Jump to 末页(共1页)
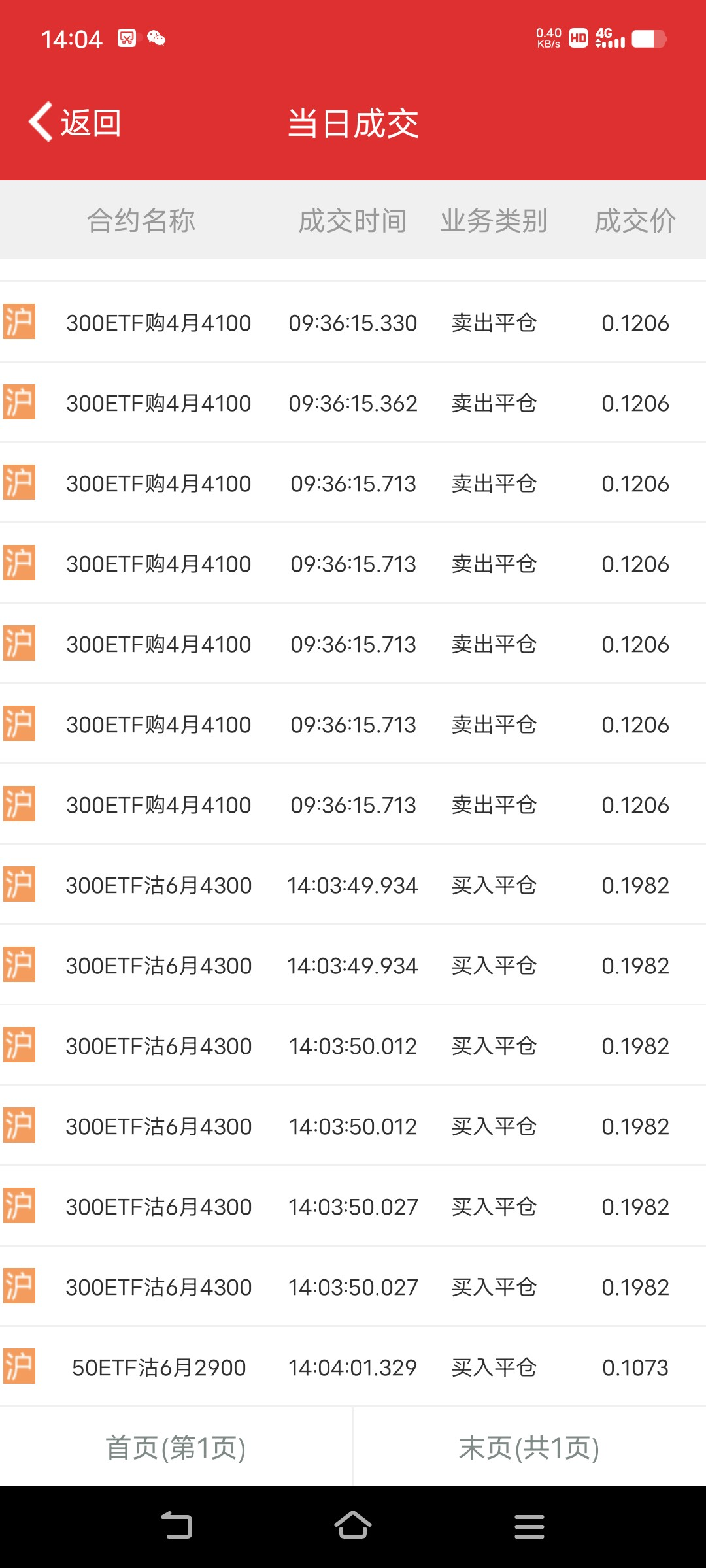 tap(529, 1448)
